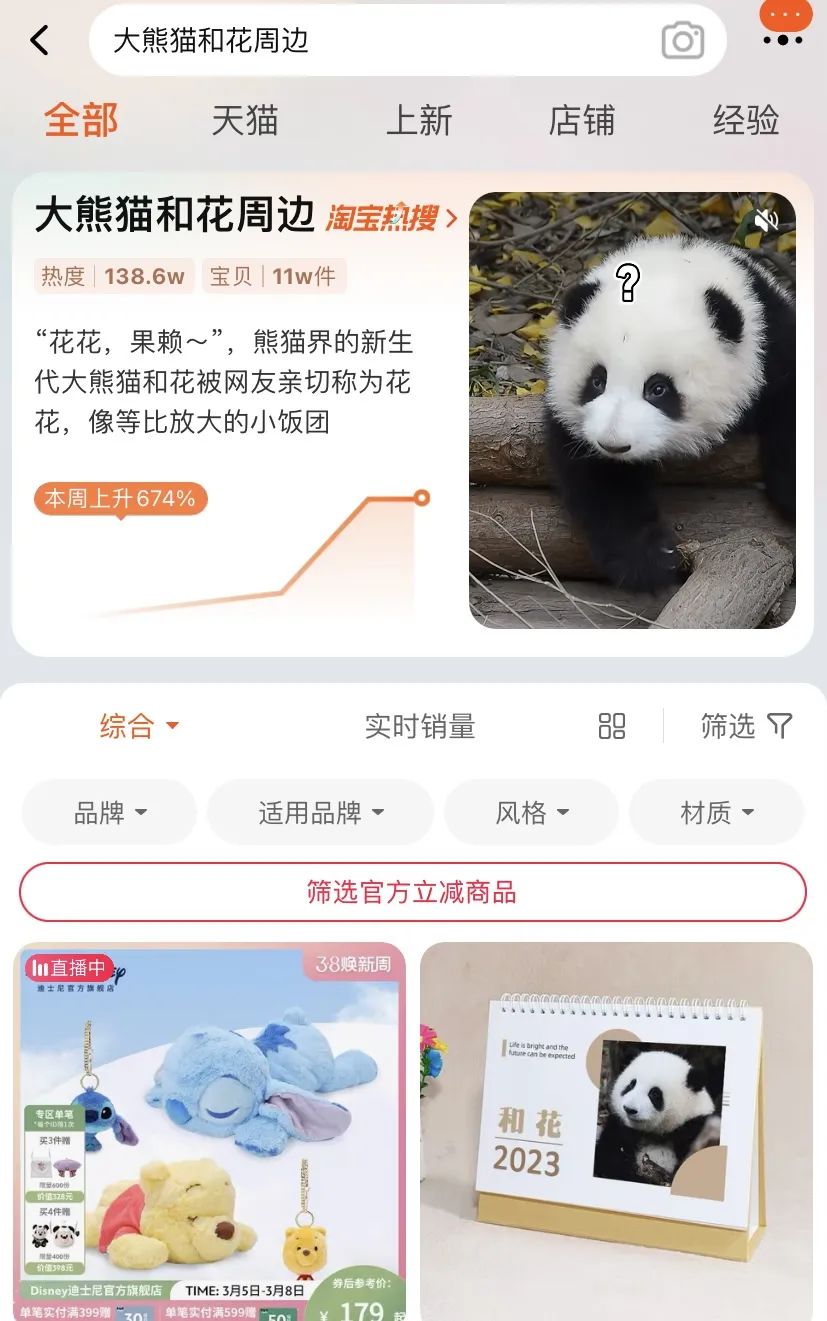Open the 综合 sort dropdown
Screen dimensions: 827x1321
[x=139, y=726]
